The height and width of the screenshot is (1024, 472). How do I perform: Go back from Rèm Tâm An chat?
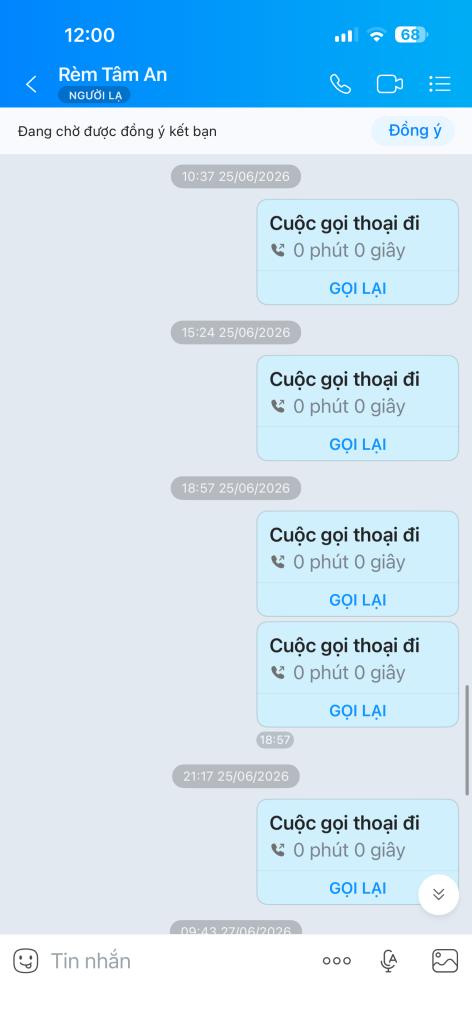tap(31, 84)
